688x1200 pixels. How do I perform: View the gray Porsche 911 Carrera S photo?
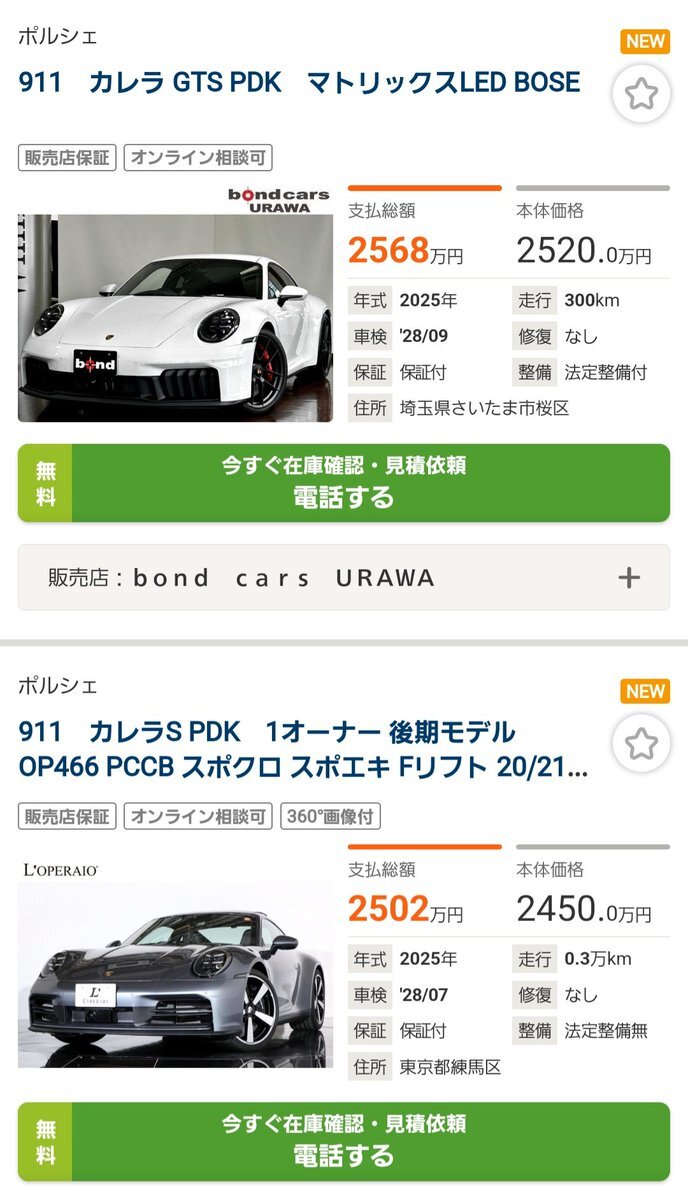(x=176, y=962)
